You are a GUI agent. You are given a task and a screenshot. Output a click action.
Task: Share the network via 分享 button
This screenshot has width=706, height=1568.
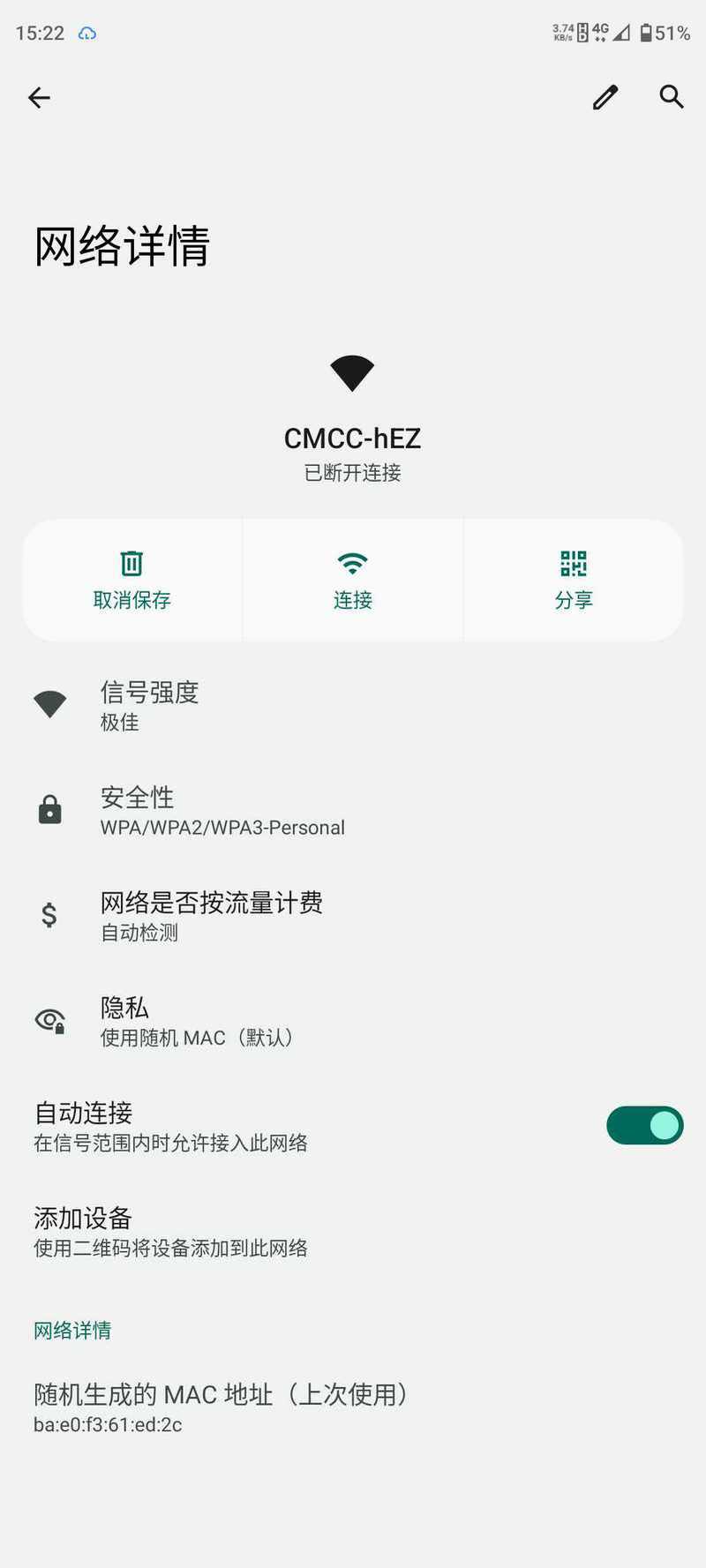(x=574, y=580)
